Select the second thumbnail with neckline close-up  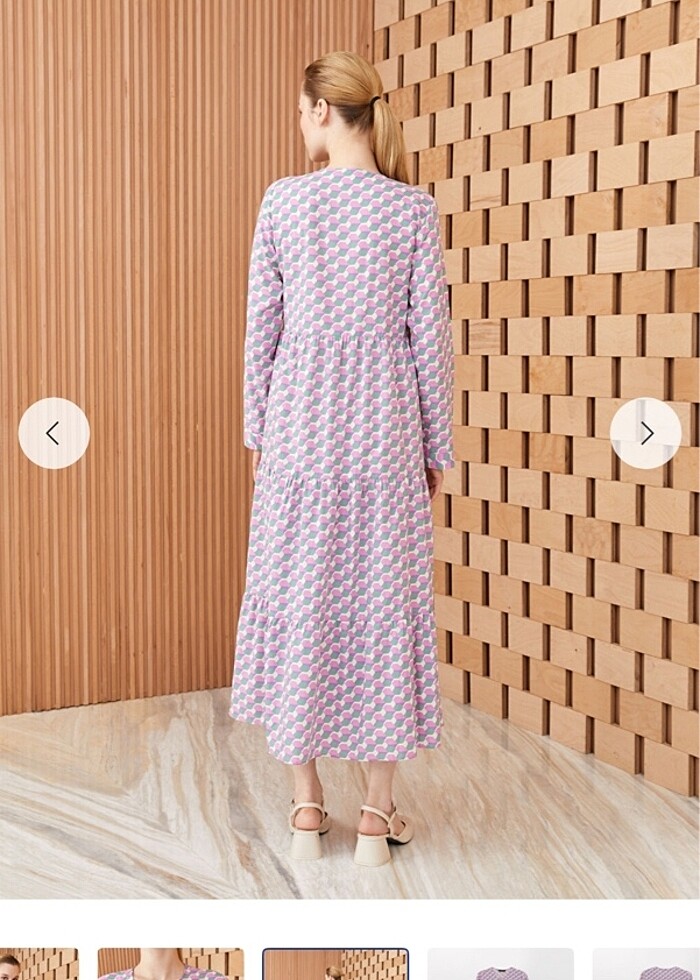pyautogui.click(x=170, y=965)
